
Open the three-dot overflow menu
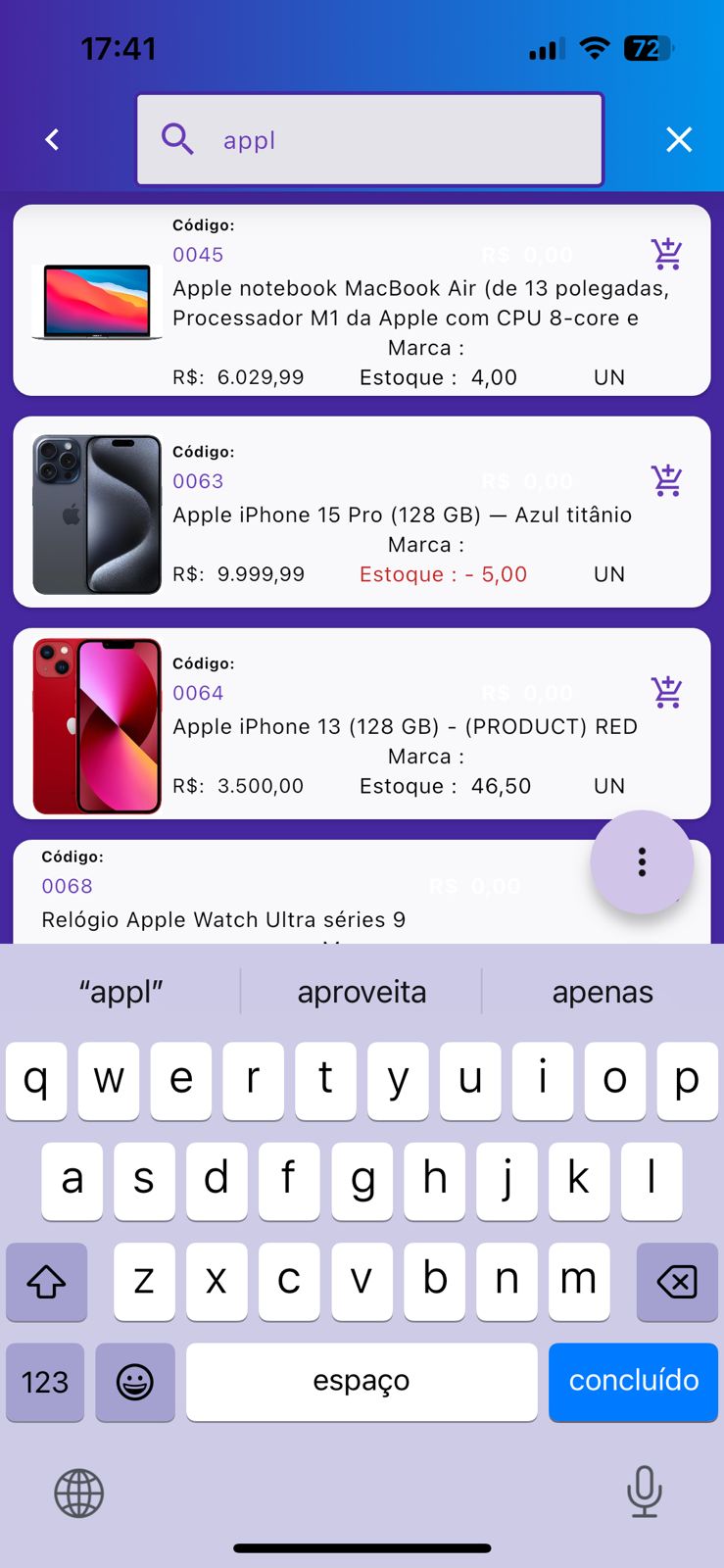point(642,861)
